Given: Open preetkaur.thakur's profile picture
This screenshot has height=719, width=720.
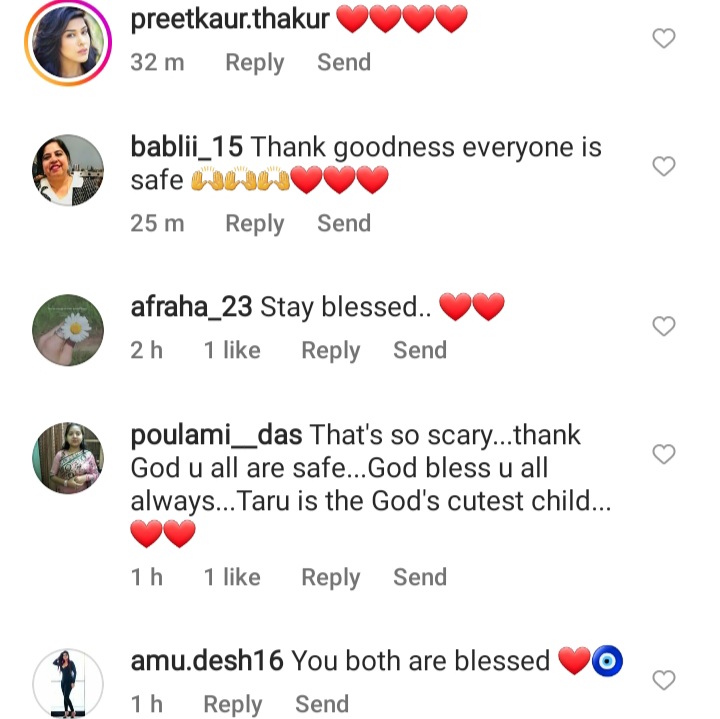Looking at the screenshot, I should tap(67, 42).
